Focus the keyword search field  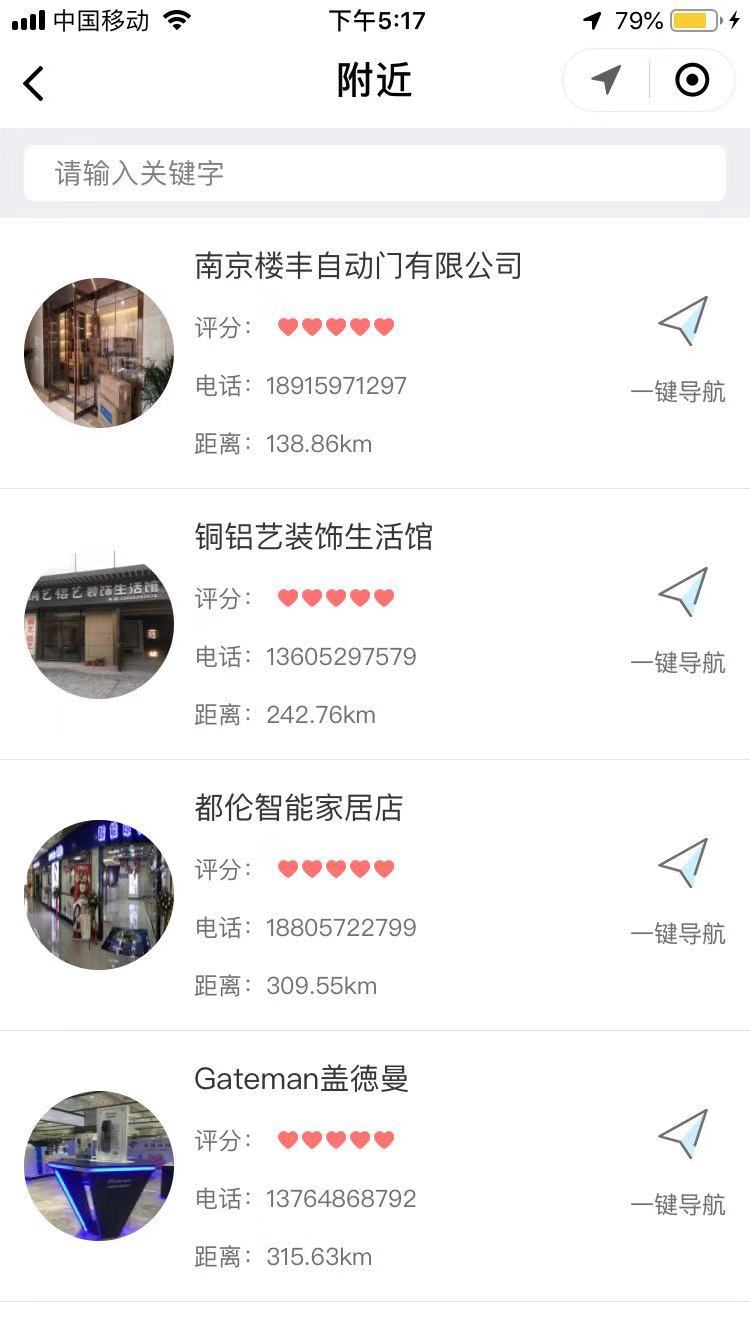click(375, 173)
